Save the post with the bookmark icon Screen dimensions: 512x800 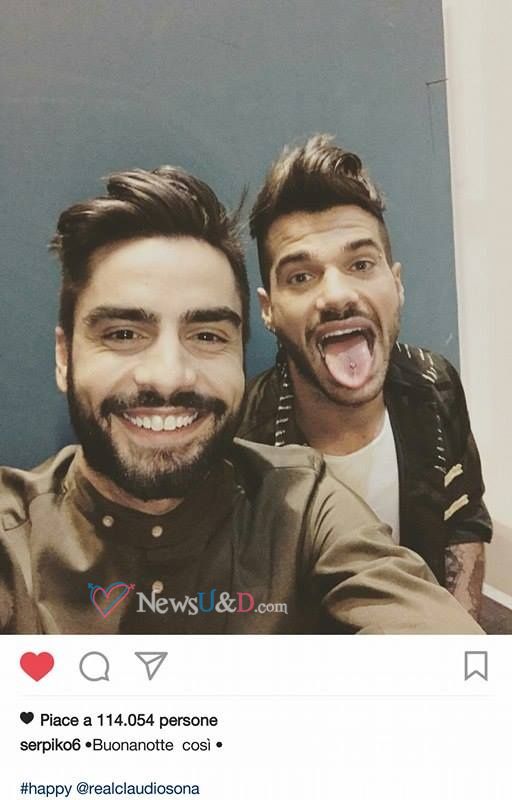pos(476,665)
